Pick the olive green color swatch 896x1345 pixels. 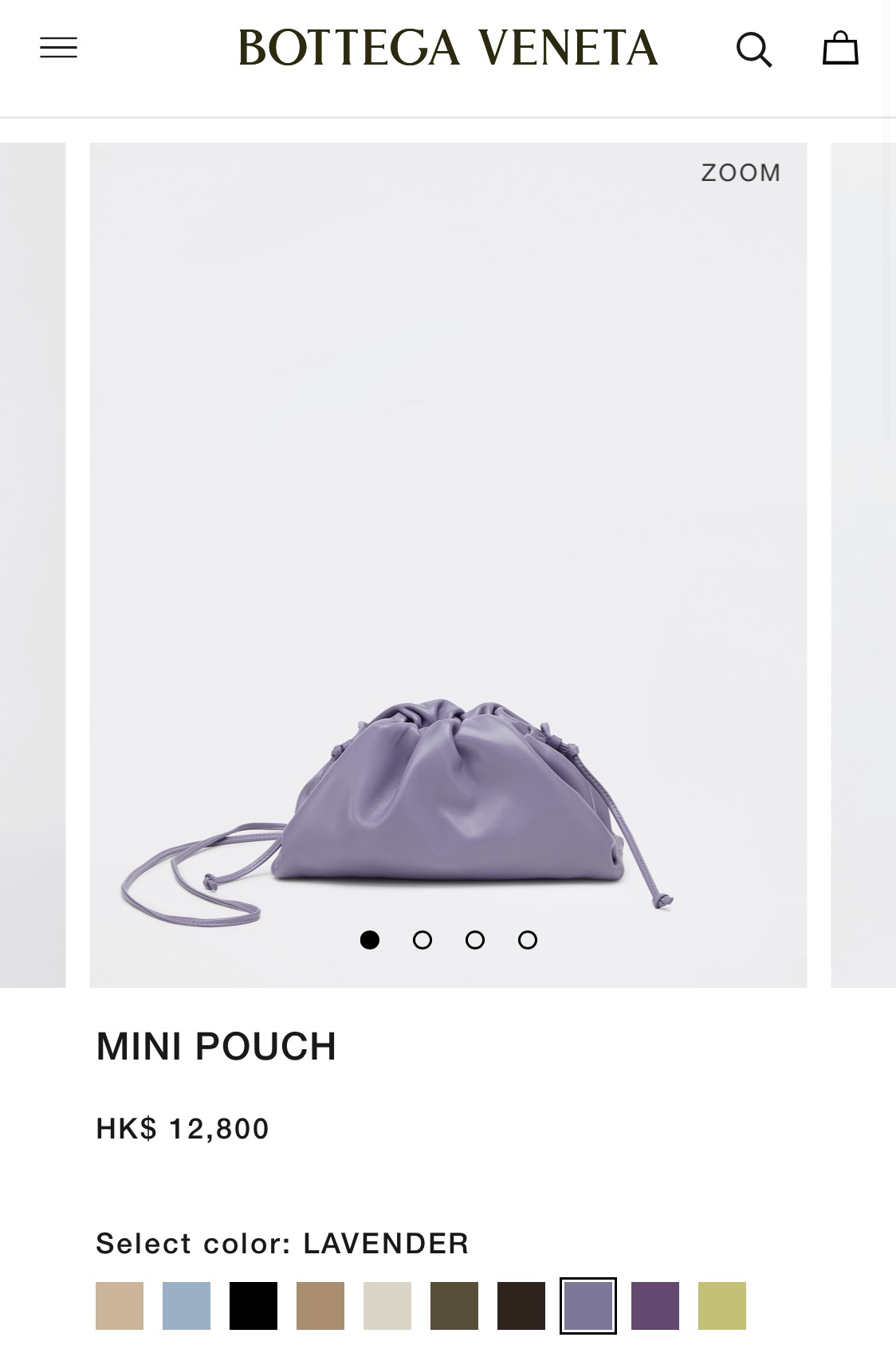454,1306
